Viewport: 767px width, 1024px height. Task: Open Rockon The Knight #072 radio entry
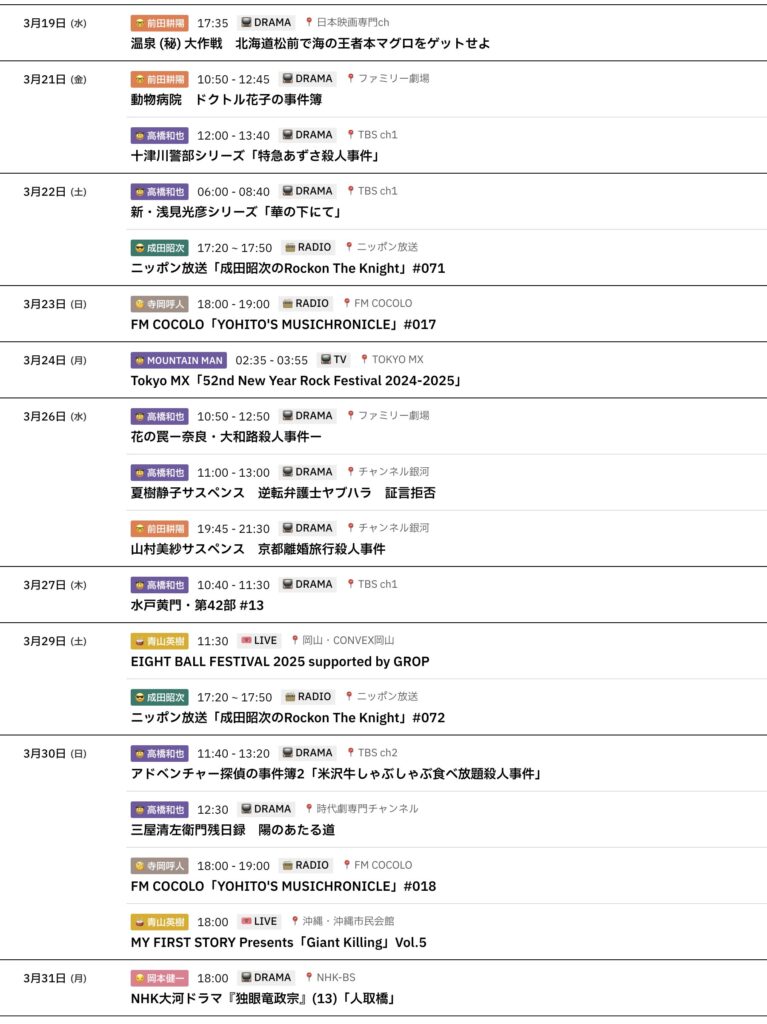pyautogui.click(x=288, y=718)
